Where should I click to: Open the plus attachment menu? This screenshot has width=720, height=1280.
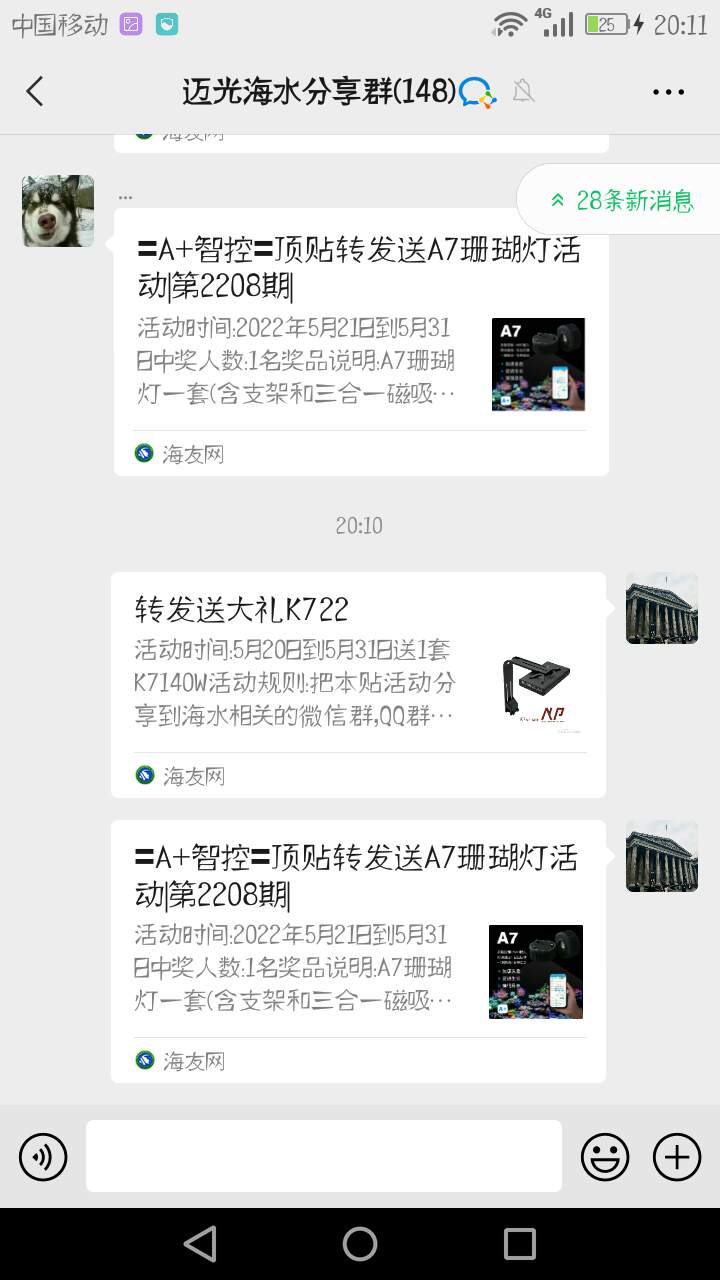[677, 1157]
